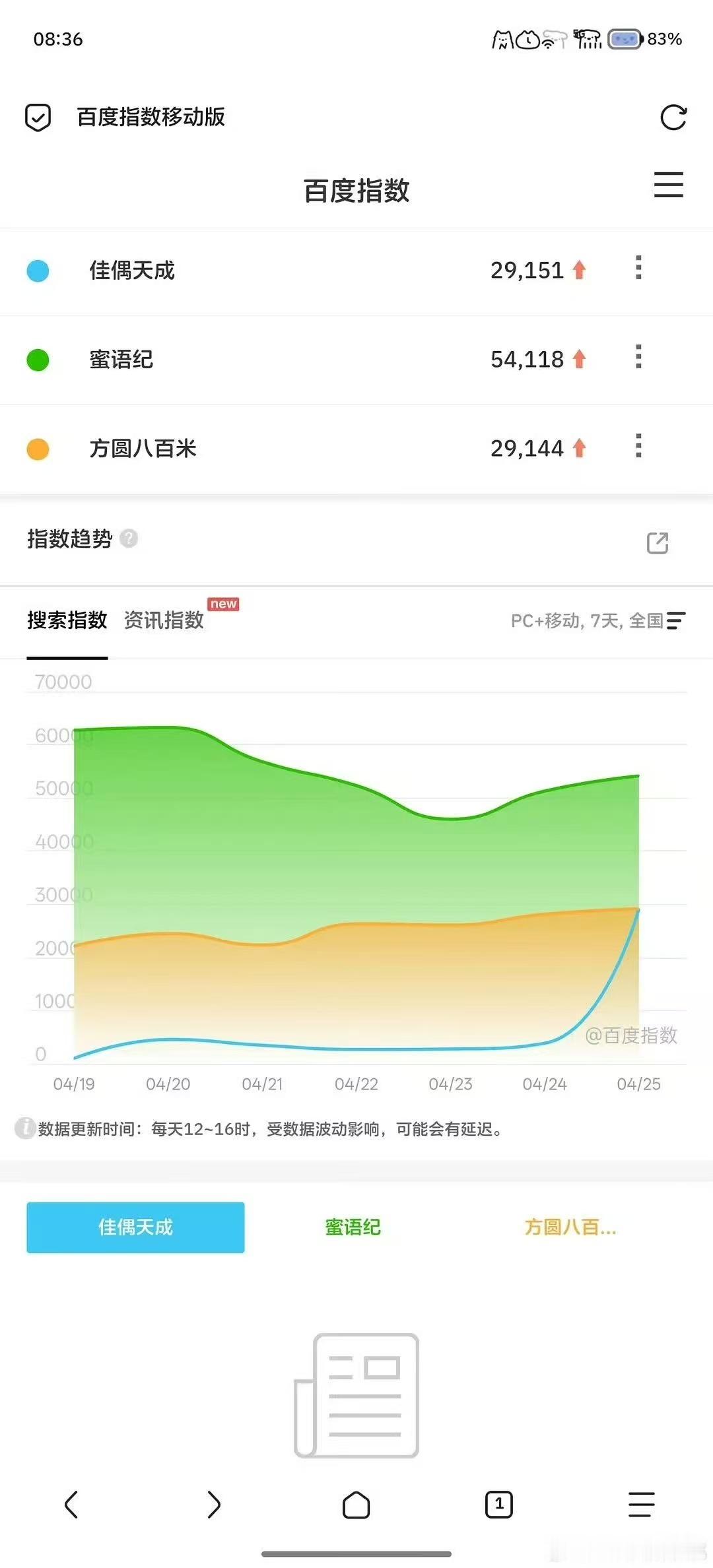The image size is (713, 1568).
Task: Select the 搜索指数 tab
Action: [67, 621]
